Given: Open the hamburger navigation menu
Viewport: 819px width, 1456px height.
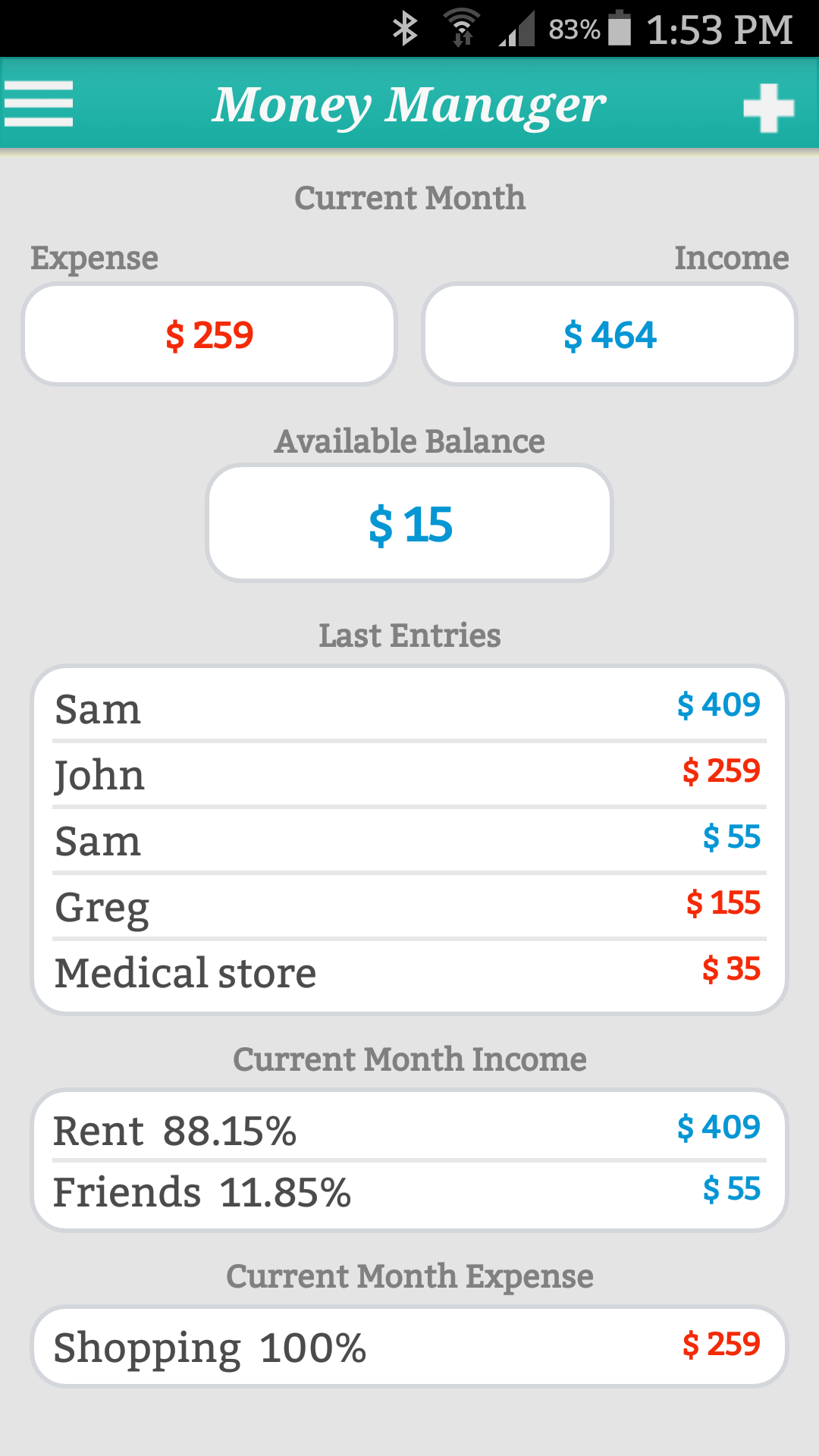Looking at the screenshot, I should click(39, 104).
